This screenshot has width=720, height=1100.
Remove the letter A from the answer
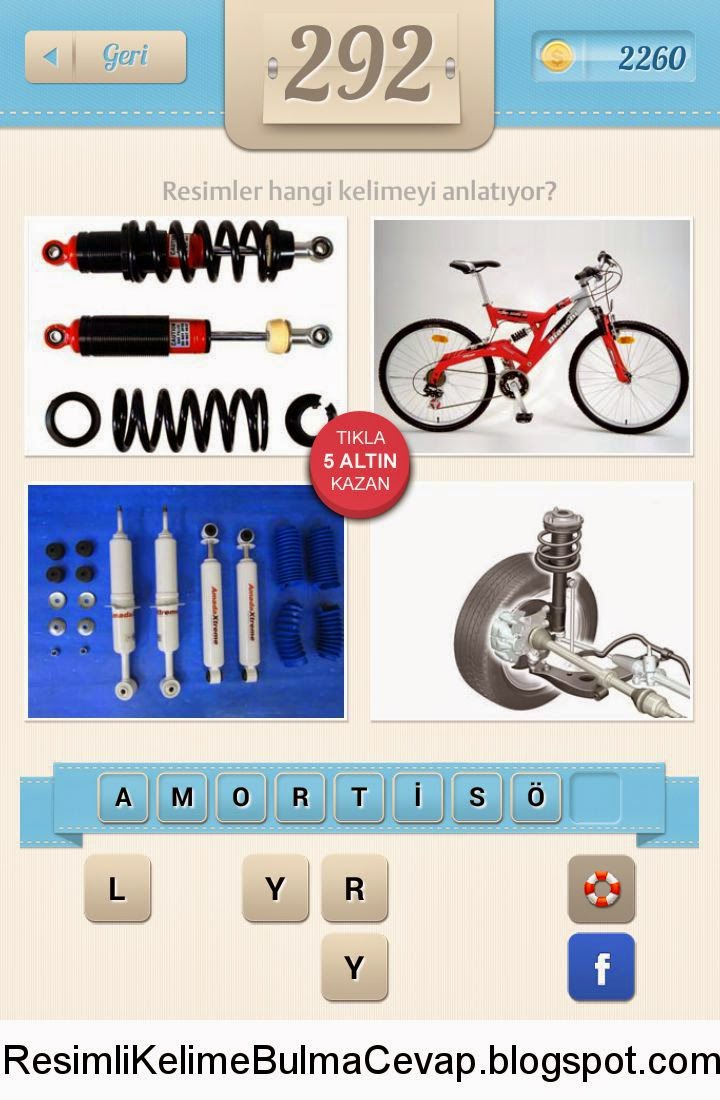(123, 797)
